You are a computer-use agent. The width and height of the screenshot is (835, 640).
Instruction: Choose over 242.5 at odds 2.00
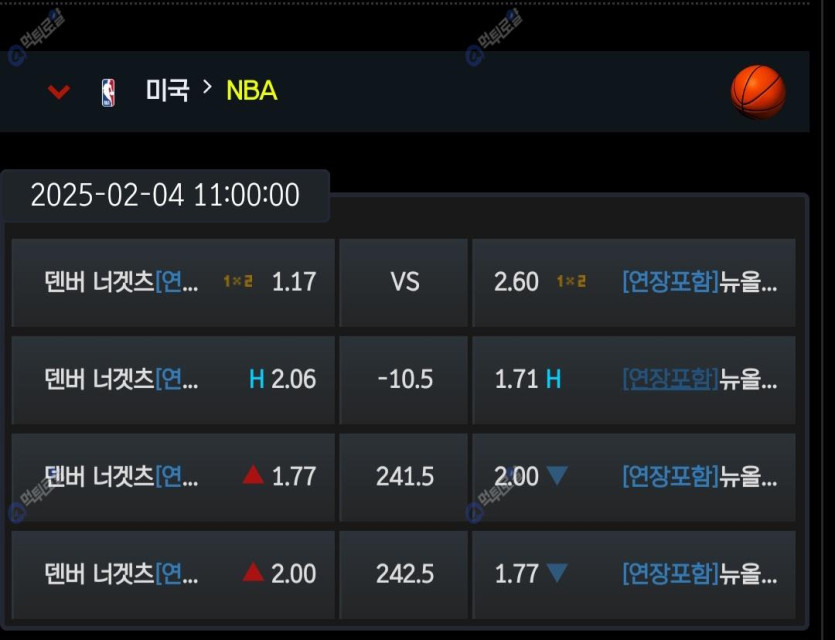[173, 574]
